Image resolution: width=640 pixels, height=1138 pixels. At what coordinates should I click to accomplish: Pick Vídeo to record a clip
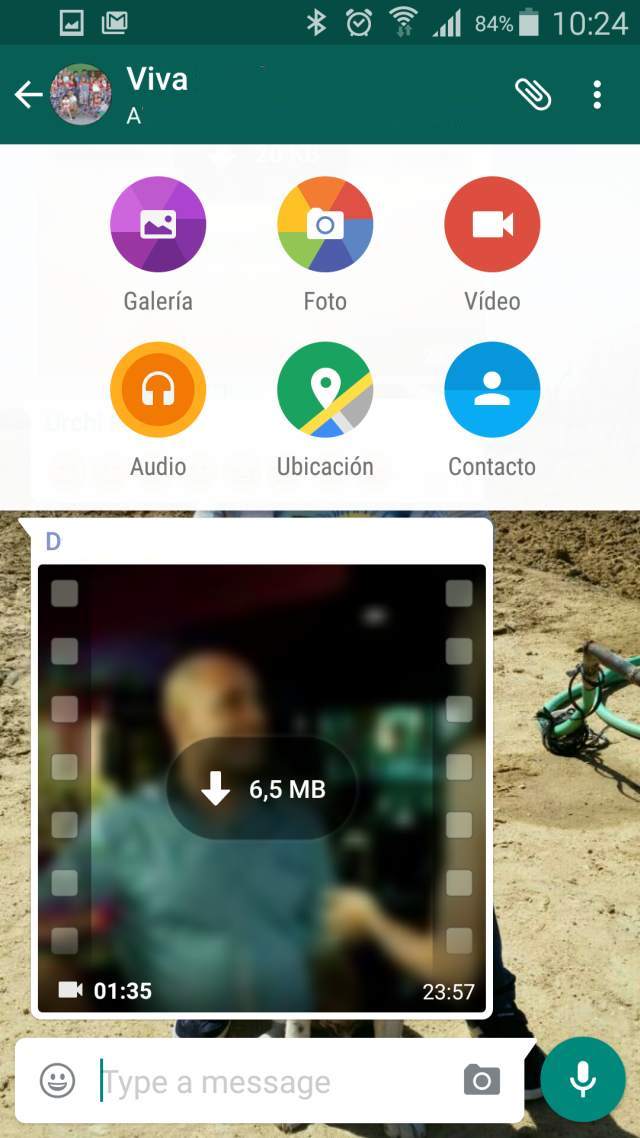pos(492,224)
